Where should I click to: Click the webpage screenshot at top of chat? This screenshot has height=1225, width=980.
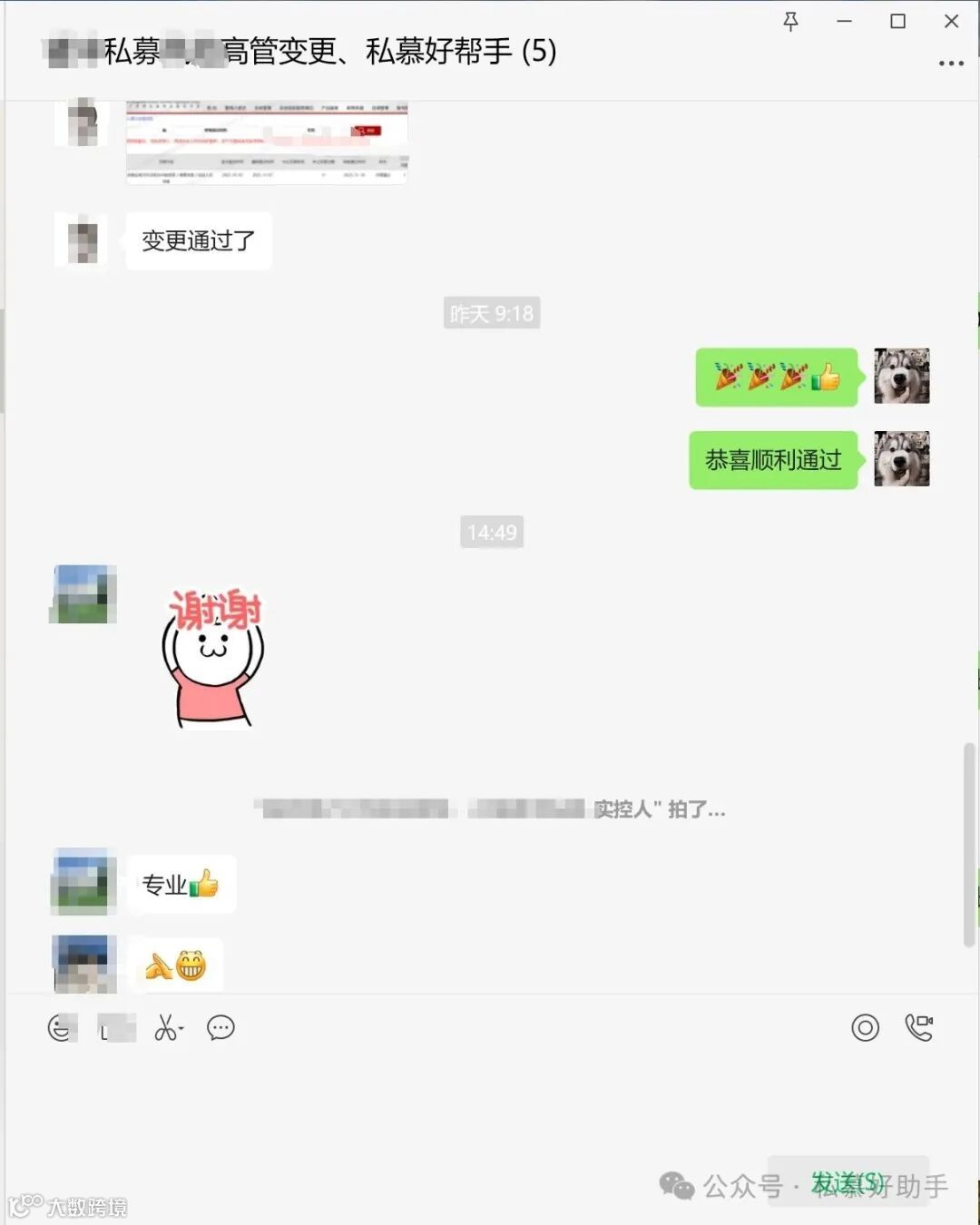pyautogui.click(x=266, y=142)
